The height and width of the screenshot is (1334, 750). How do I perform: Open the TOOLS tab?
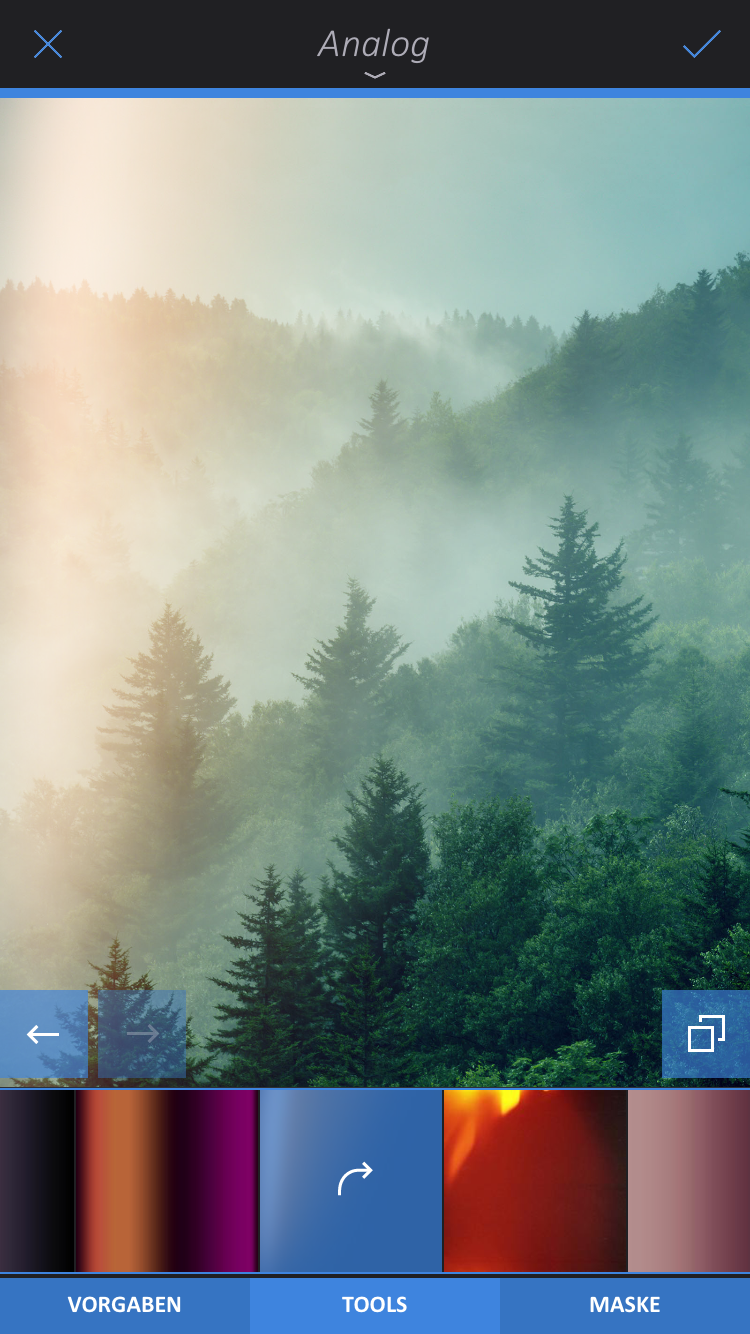(x=375, y=1305)
